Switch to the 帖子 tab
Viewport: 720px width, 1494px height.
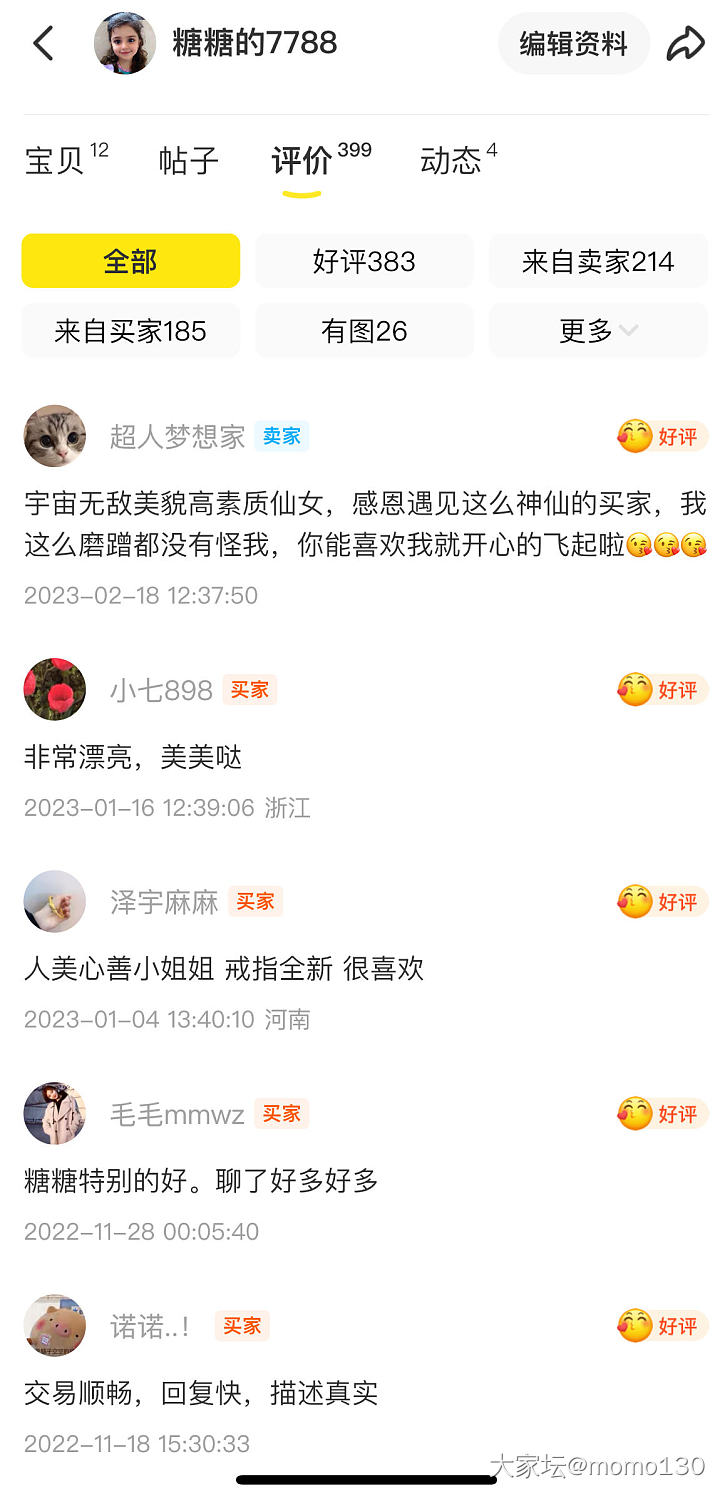click(188, 160)
